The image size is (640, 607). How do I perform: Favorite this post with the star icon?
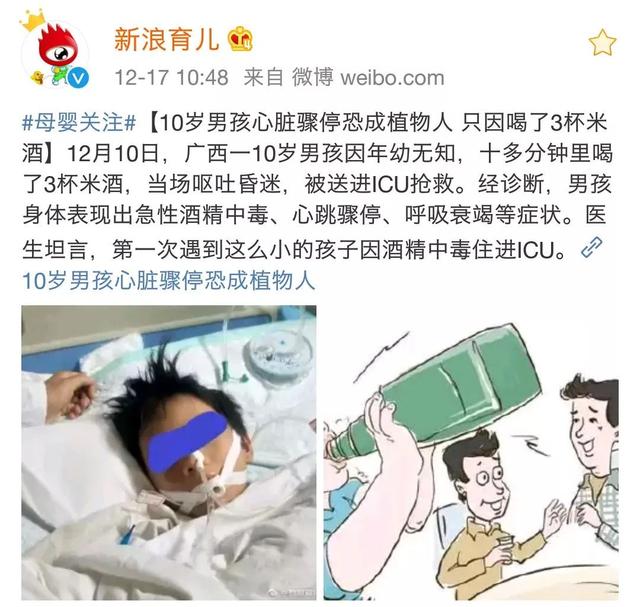tap(602, 42)
